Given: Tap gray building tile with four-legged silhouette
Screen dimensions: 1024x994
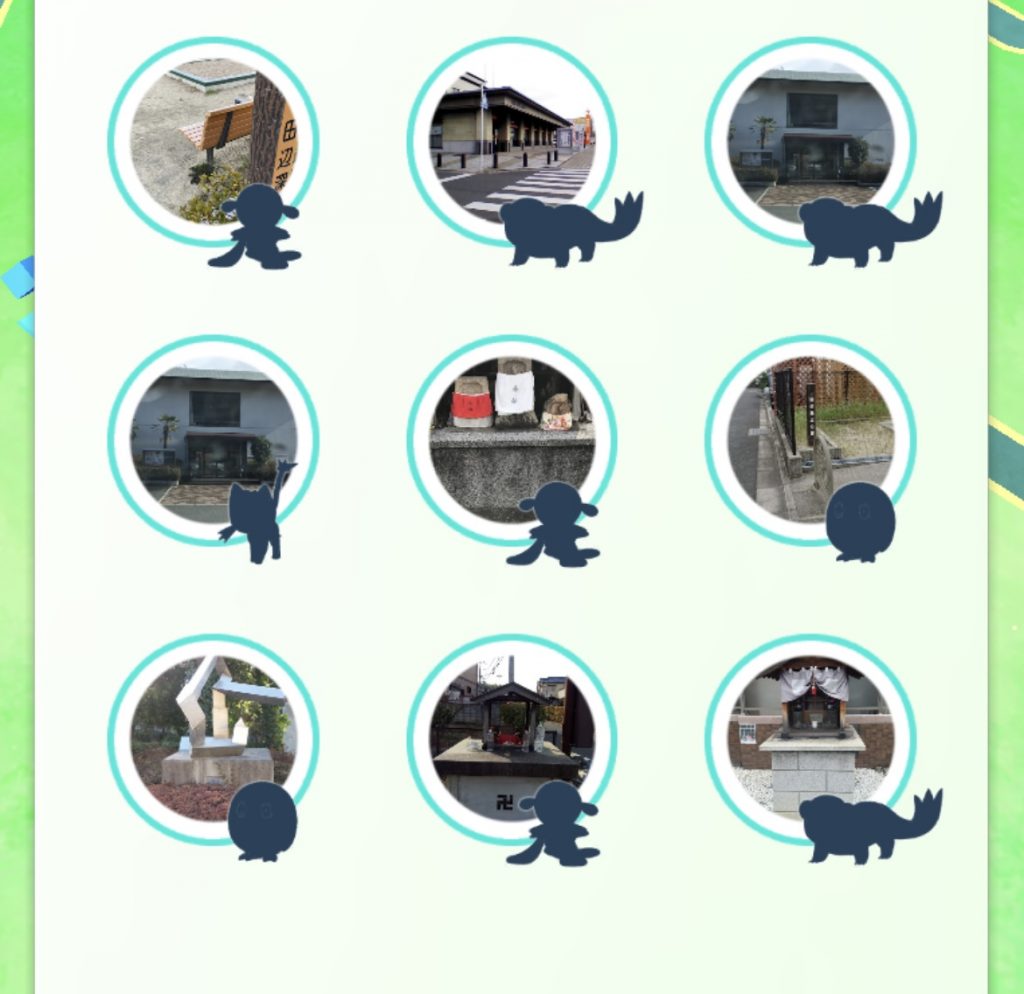Looking at the screenshot, I should click(x=810, y=142).
